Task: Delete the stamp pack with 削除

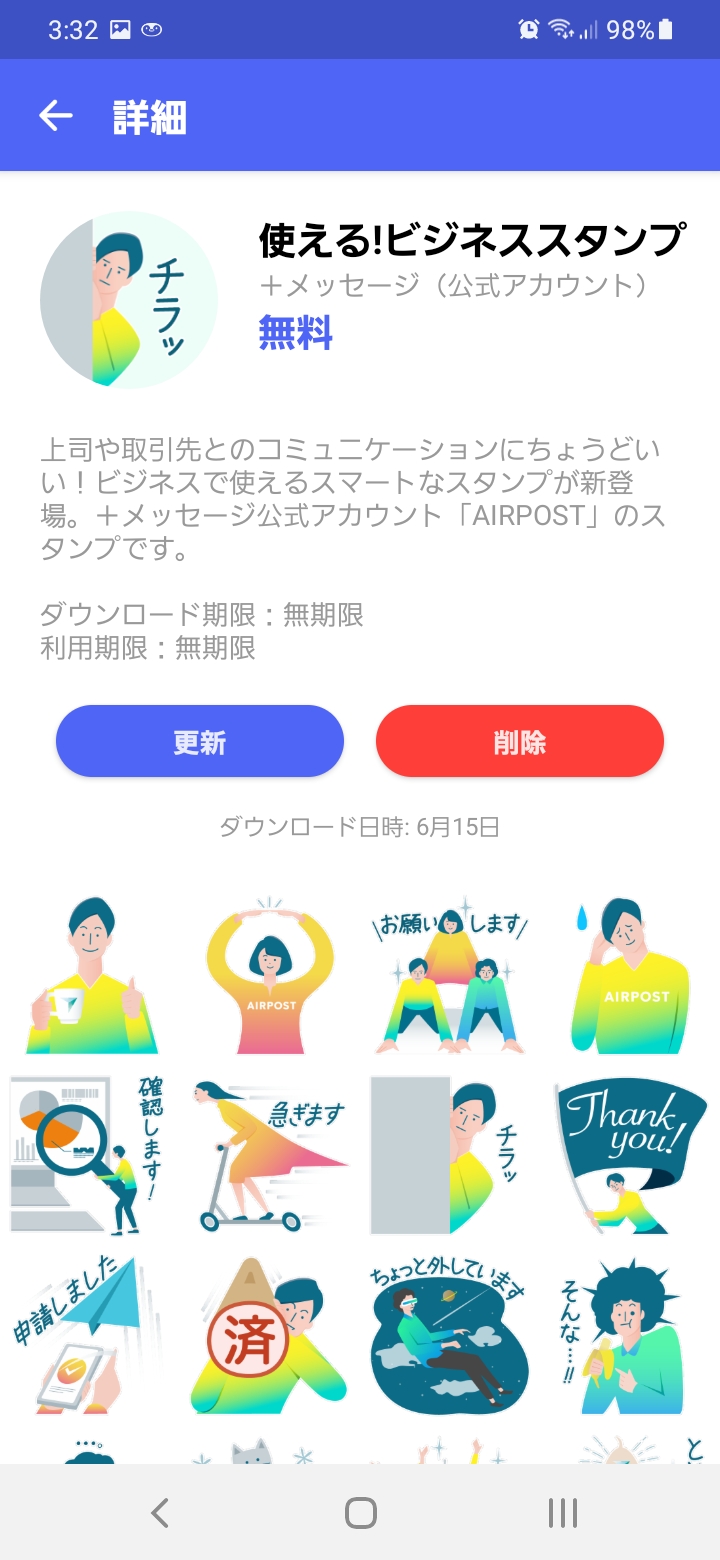Action: point(520,742)
